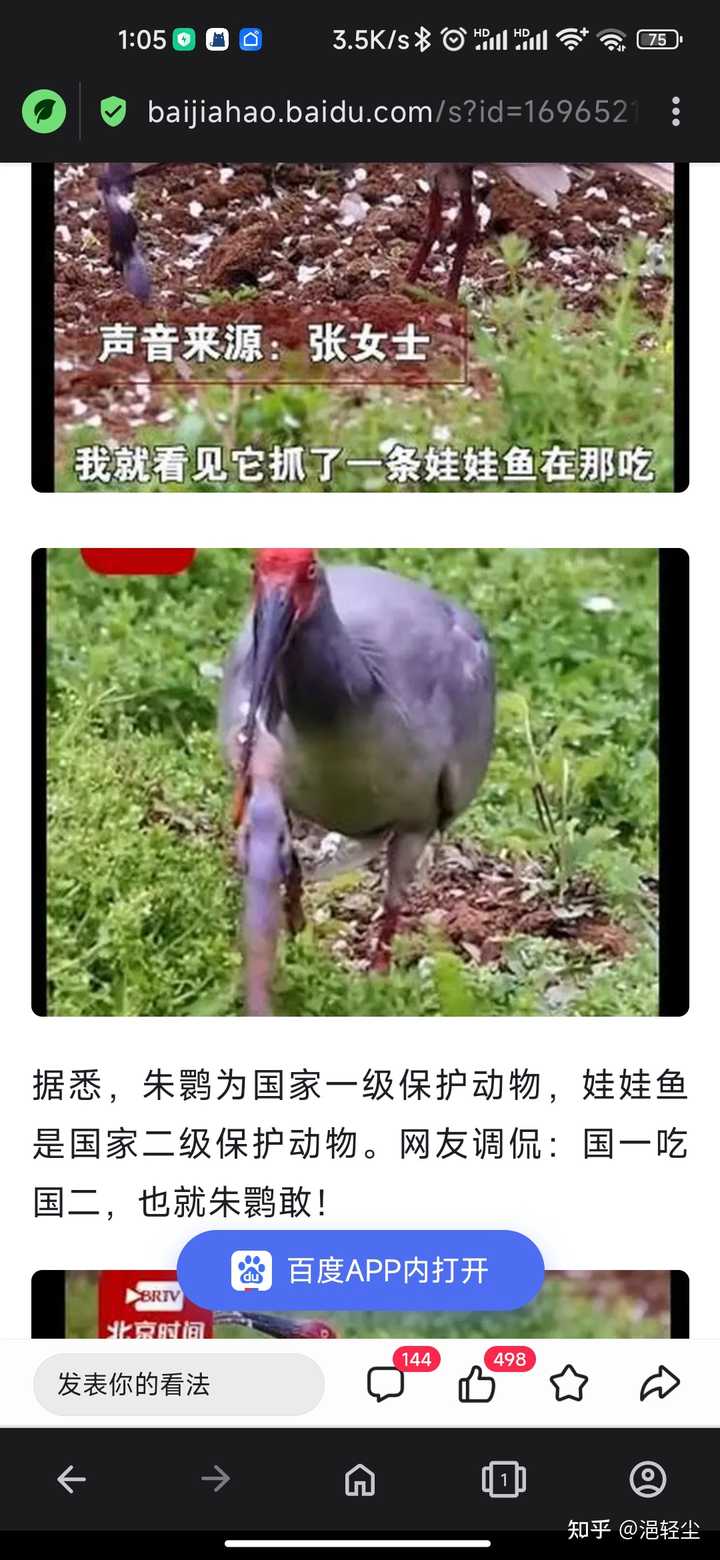Open the browser overflow menu

(x=676, y=112)
